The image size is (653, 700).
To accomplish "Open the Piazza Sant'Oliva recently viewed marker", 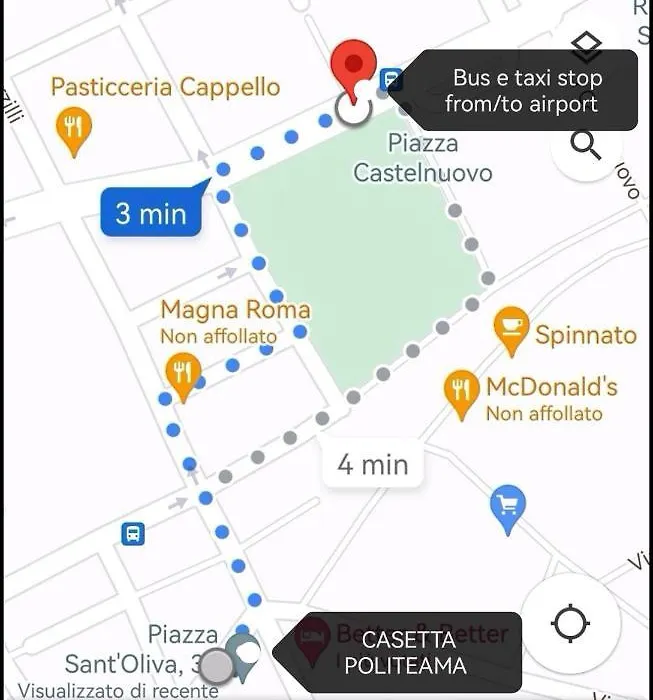I will [243, 653].
